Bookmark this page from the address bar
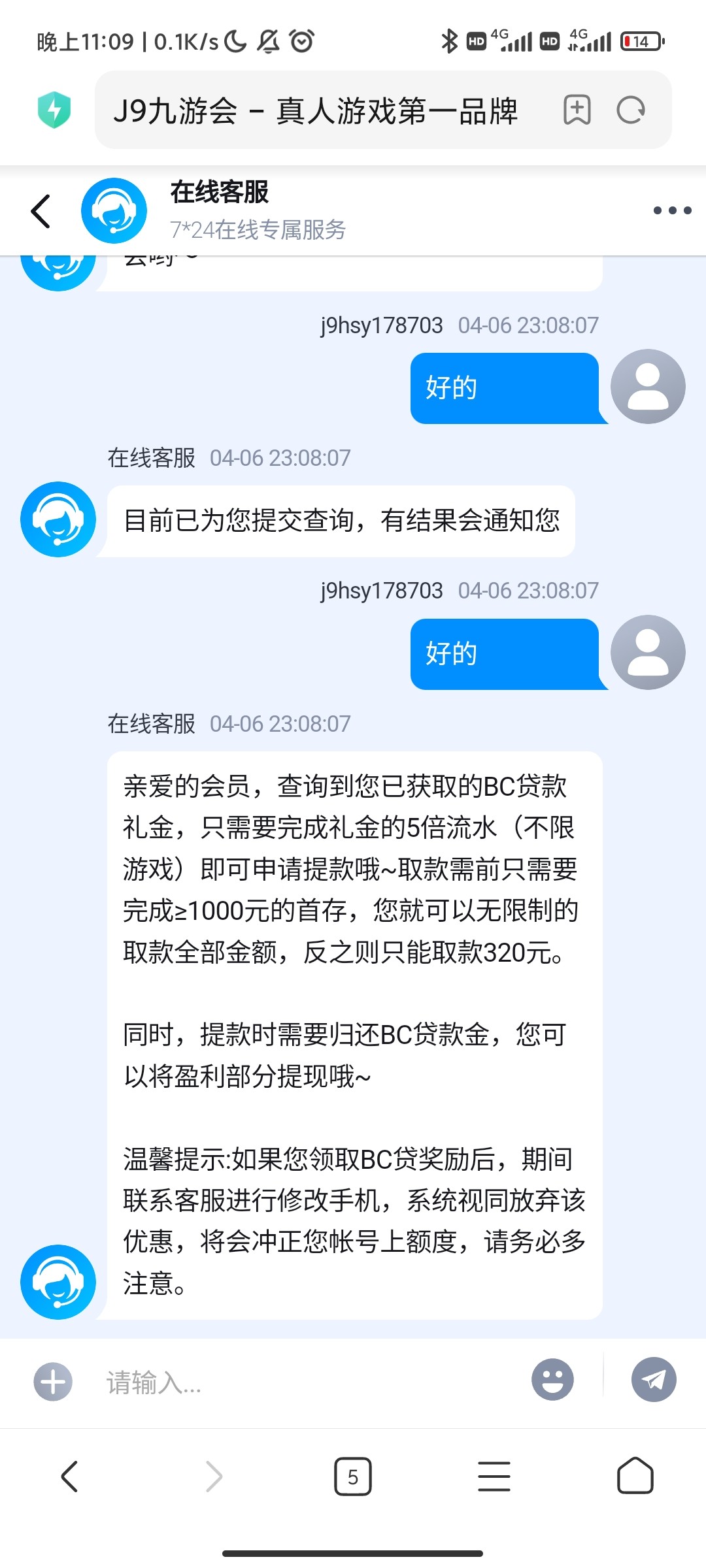This screenshot has height=1568, width=706. point(577,110)
